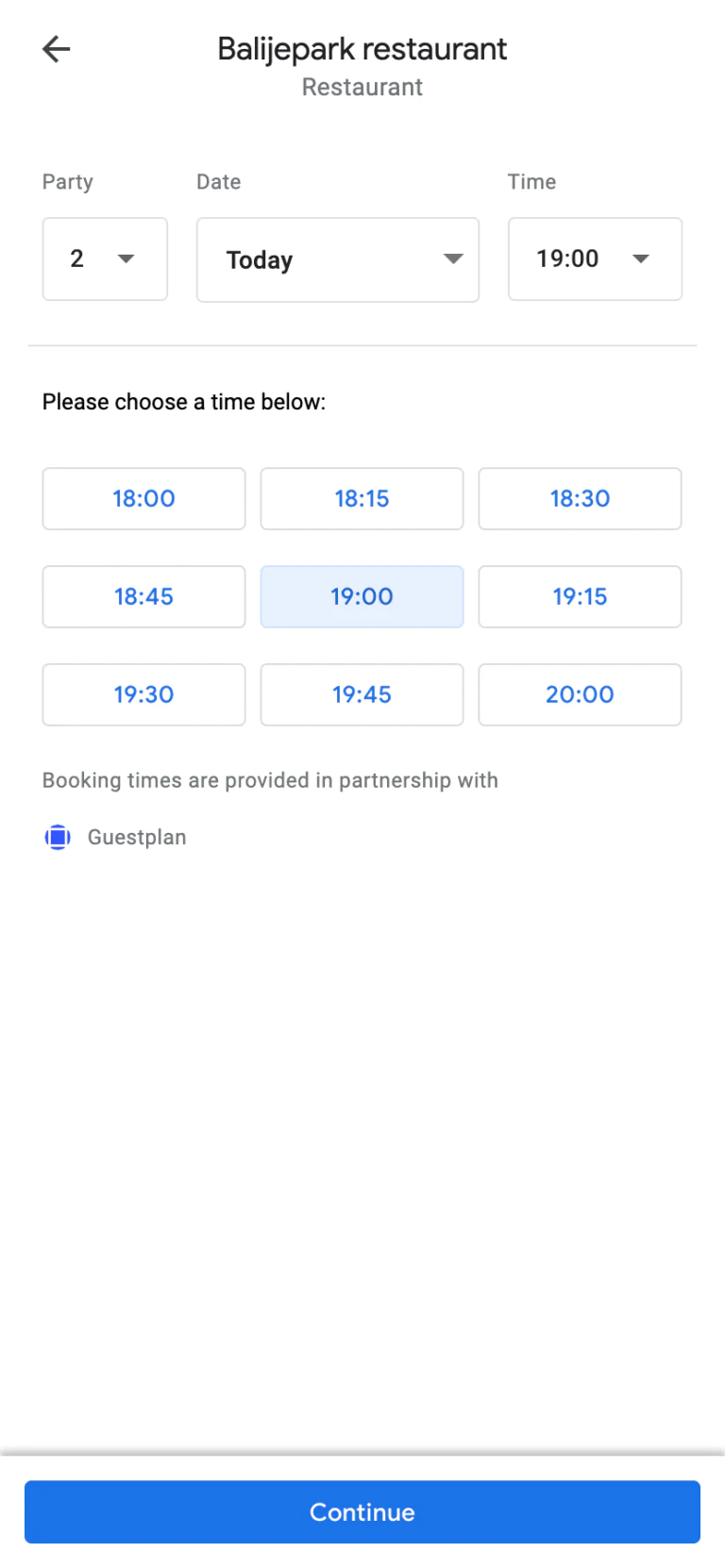Select the 19:15 time slot
Image resolution: width=725 pixels, height=1568 pixels.
click(580, 596)
